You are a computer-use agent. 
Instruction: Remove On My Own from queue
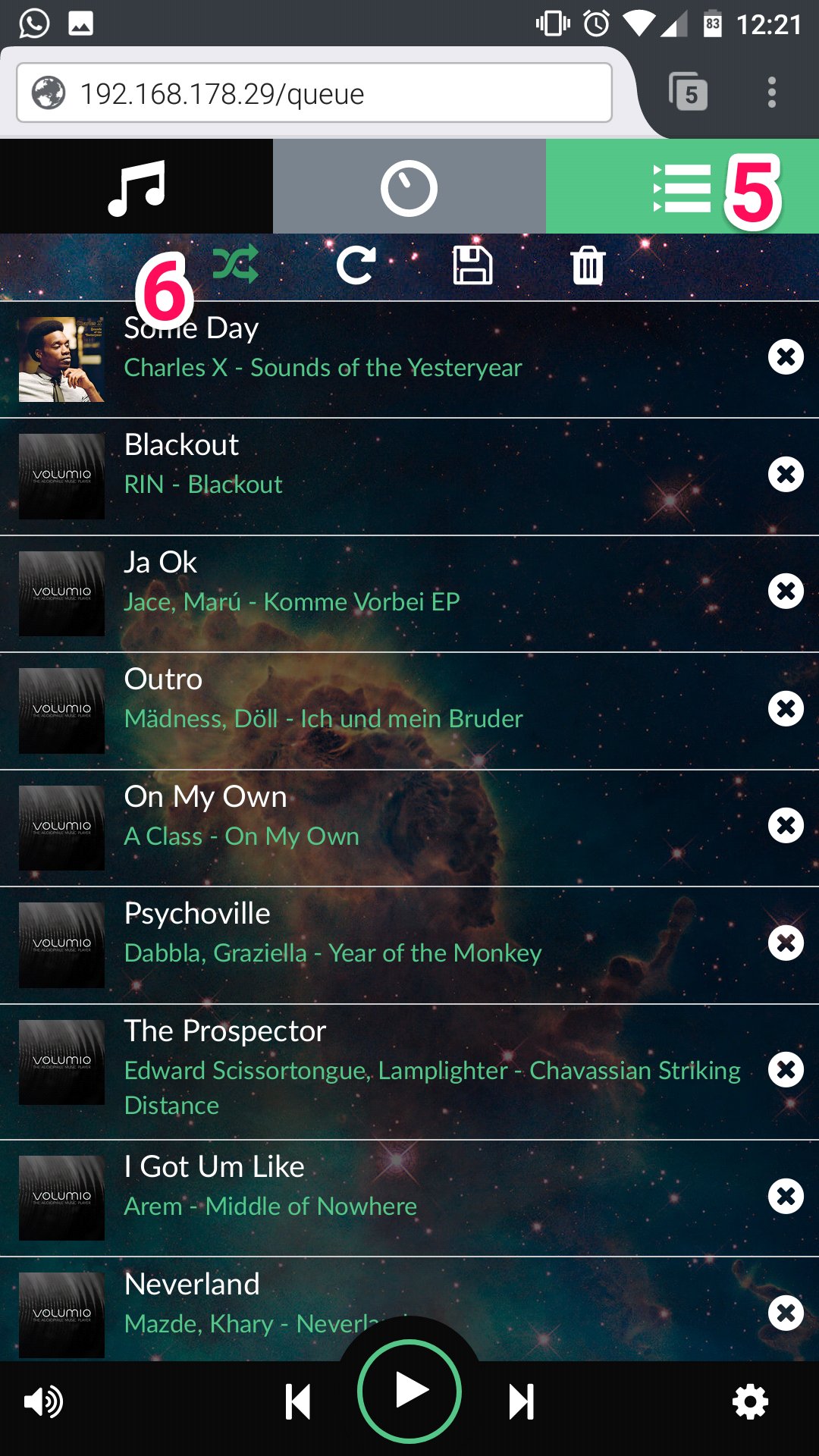point(786,825)
